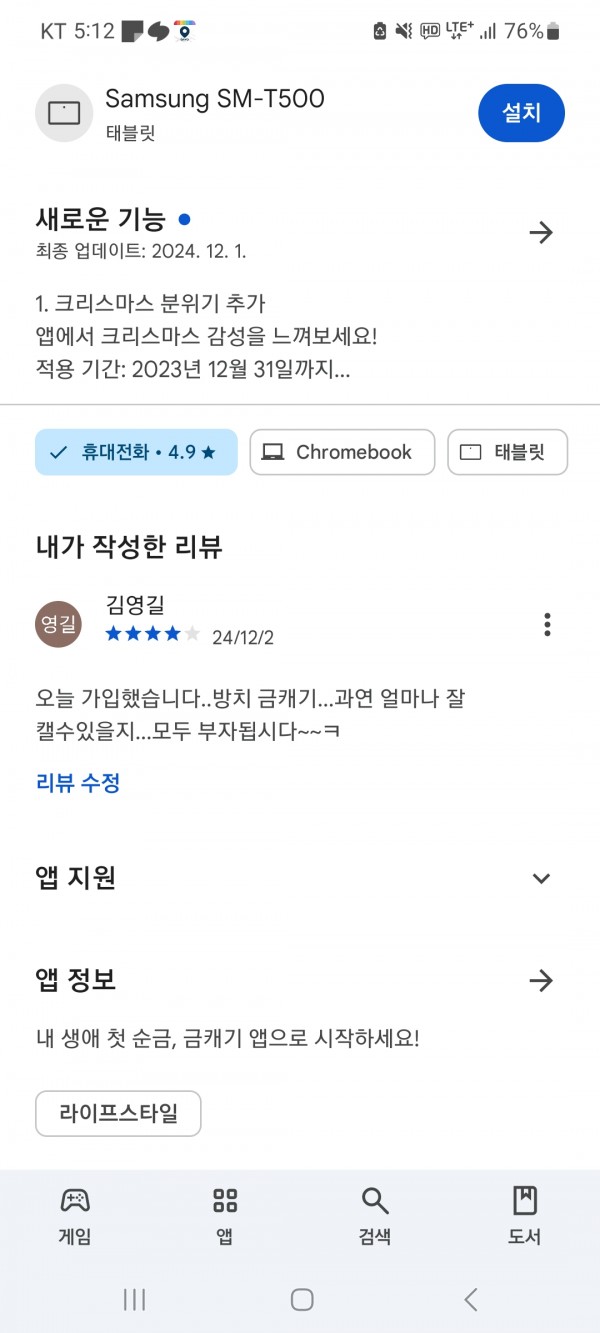Tap the 리뷰 수정 link
Image resolution: width=600 pixels, height=1333 pixels.
(x=78, y=783)
